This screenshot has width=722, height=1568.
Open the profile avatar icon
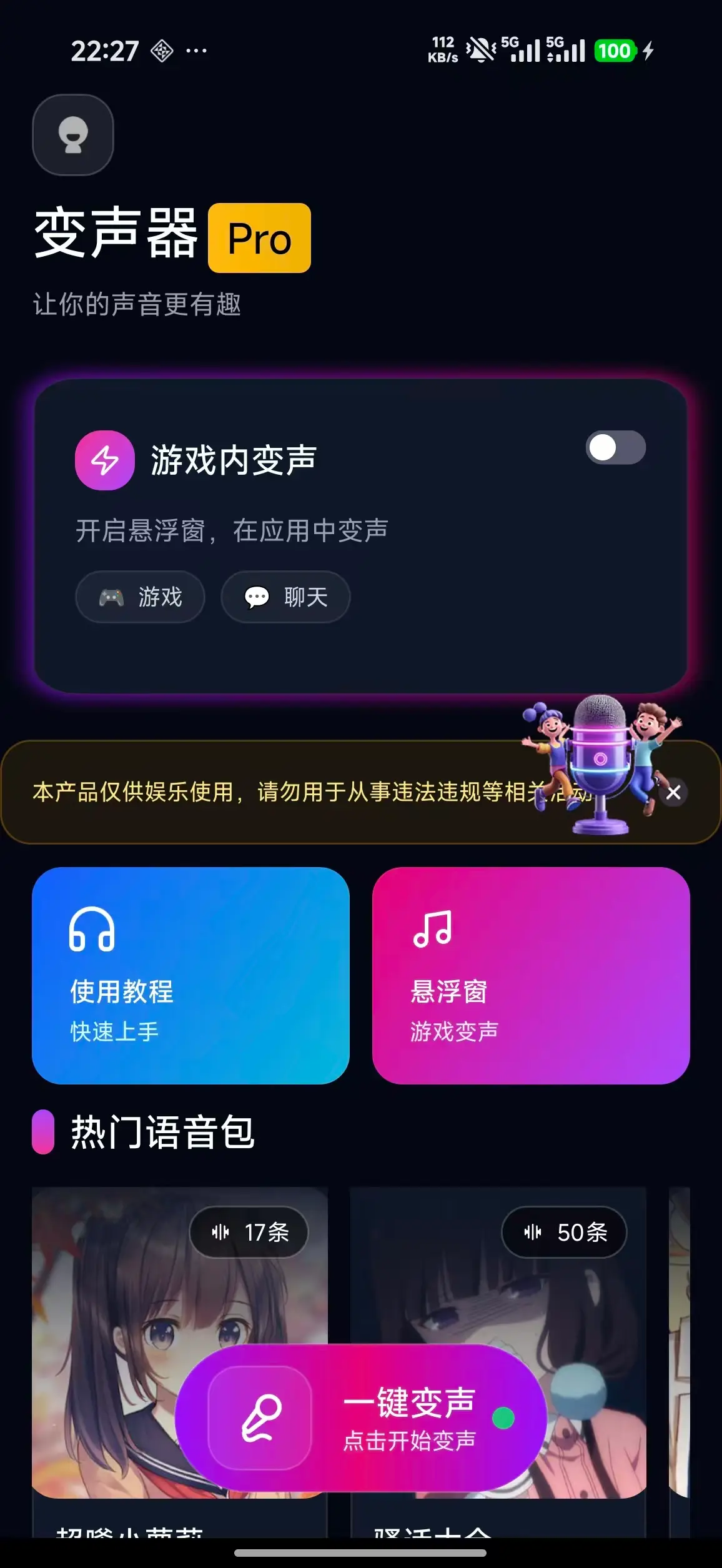[73, 135]
